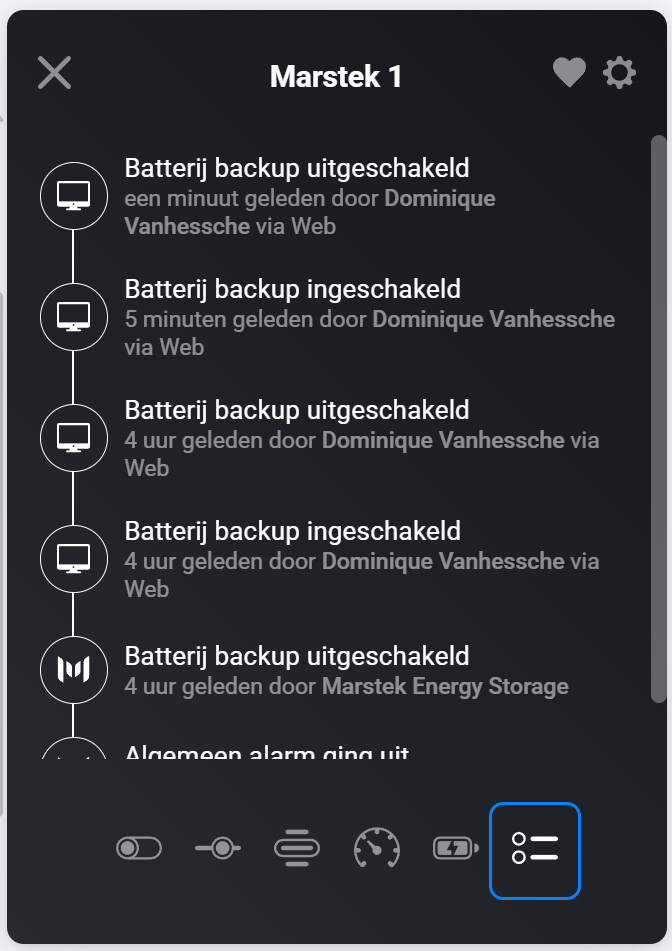Show the gauge sensor view

pyautogui.click(x=376, y=849)
